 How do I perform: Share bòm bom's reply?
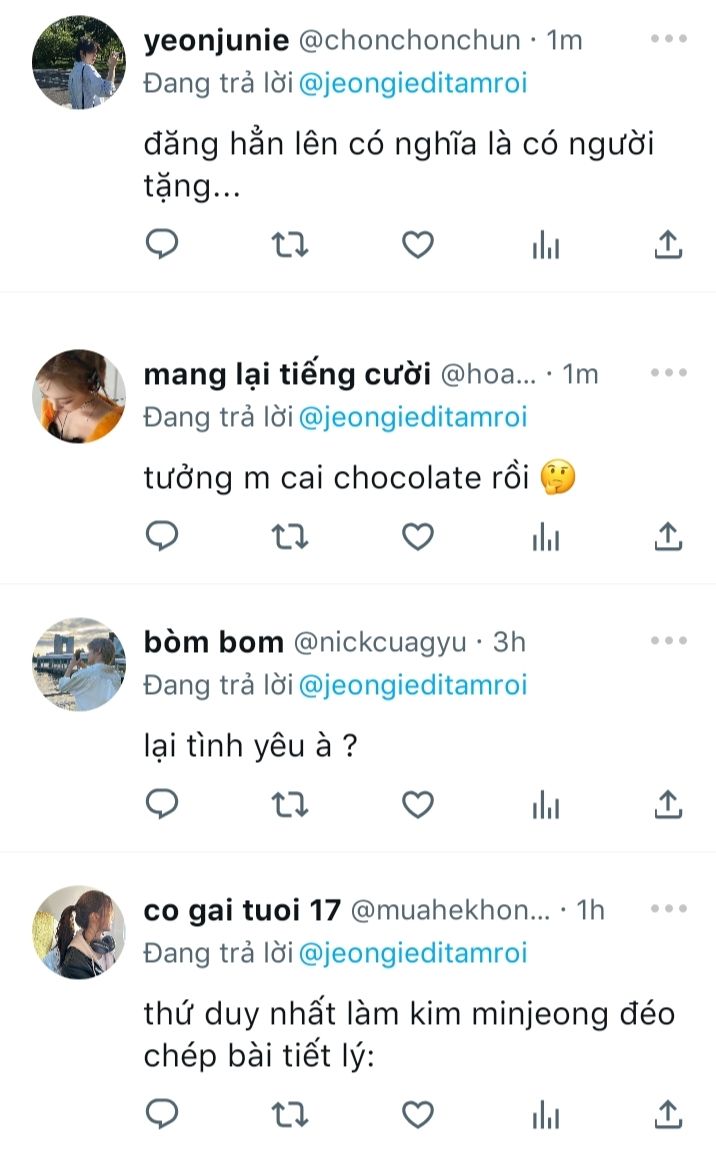pyautogui.click(x=668, y=804)
